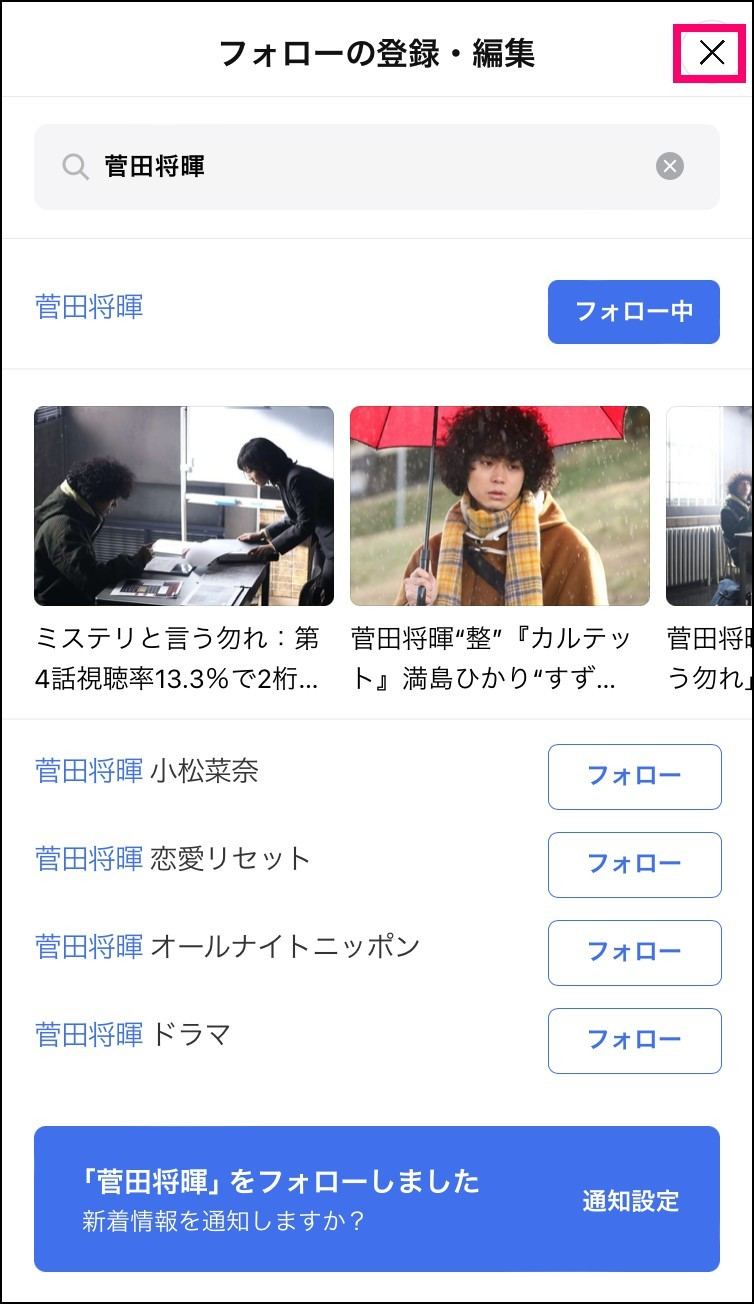Clear the search text field
754x1304 pixels.
(x=670, y=166)
